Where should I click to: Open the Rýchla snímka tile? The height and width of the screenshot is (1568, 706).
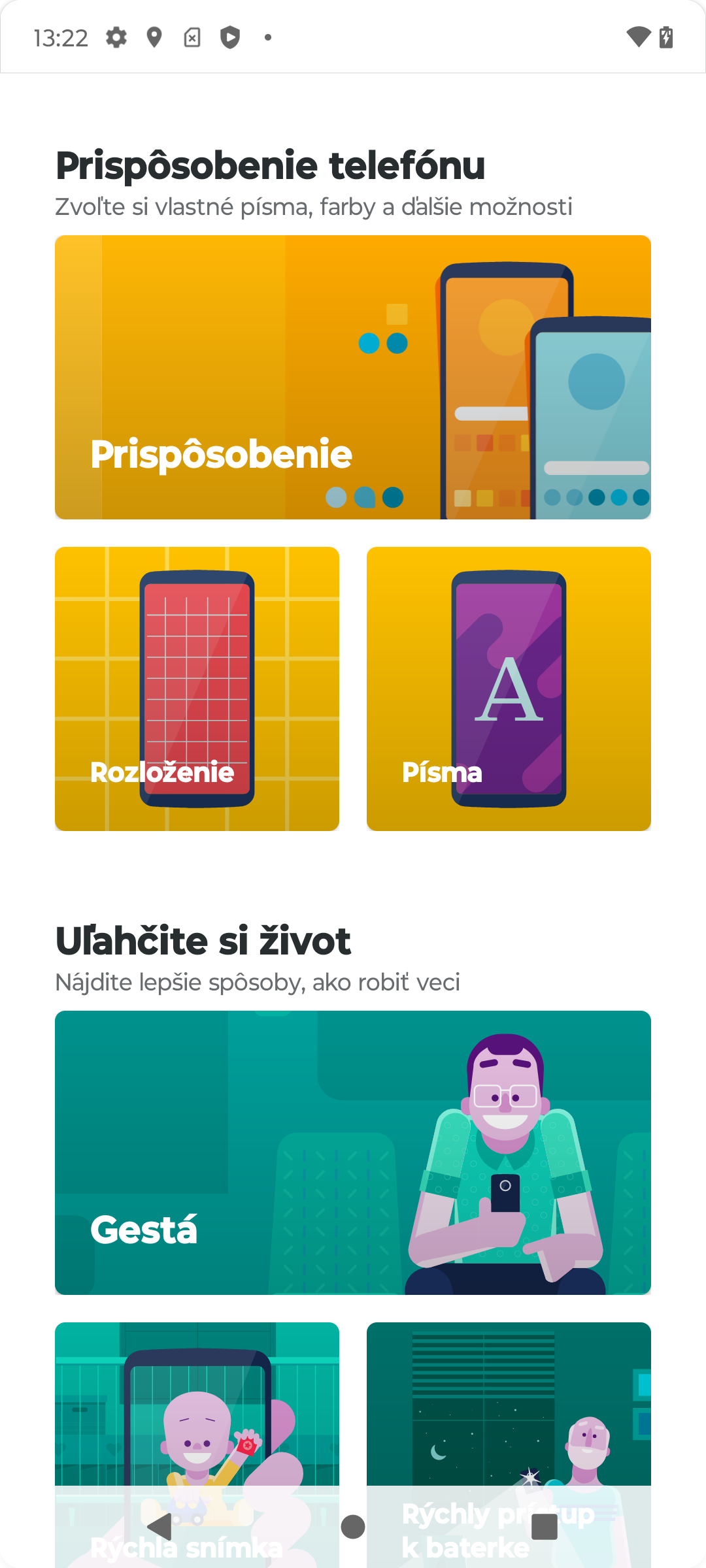click(x=197, y=1405)
